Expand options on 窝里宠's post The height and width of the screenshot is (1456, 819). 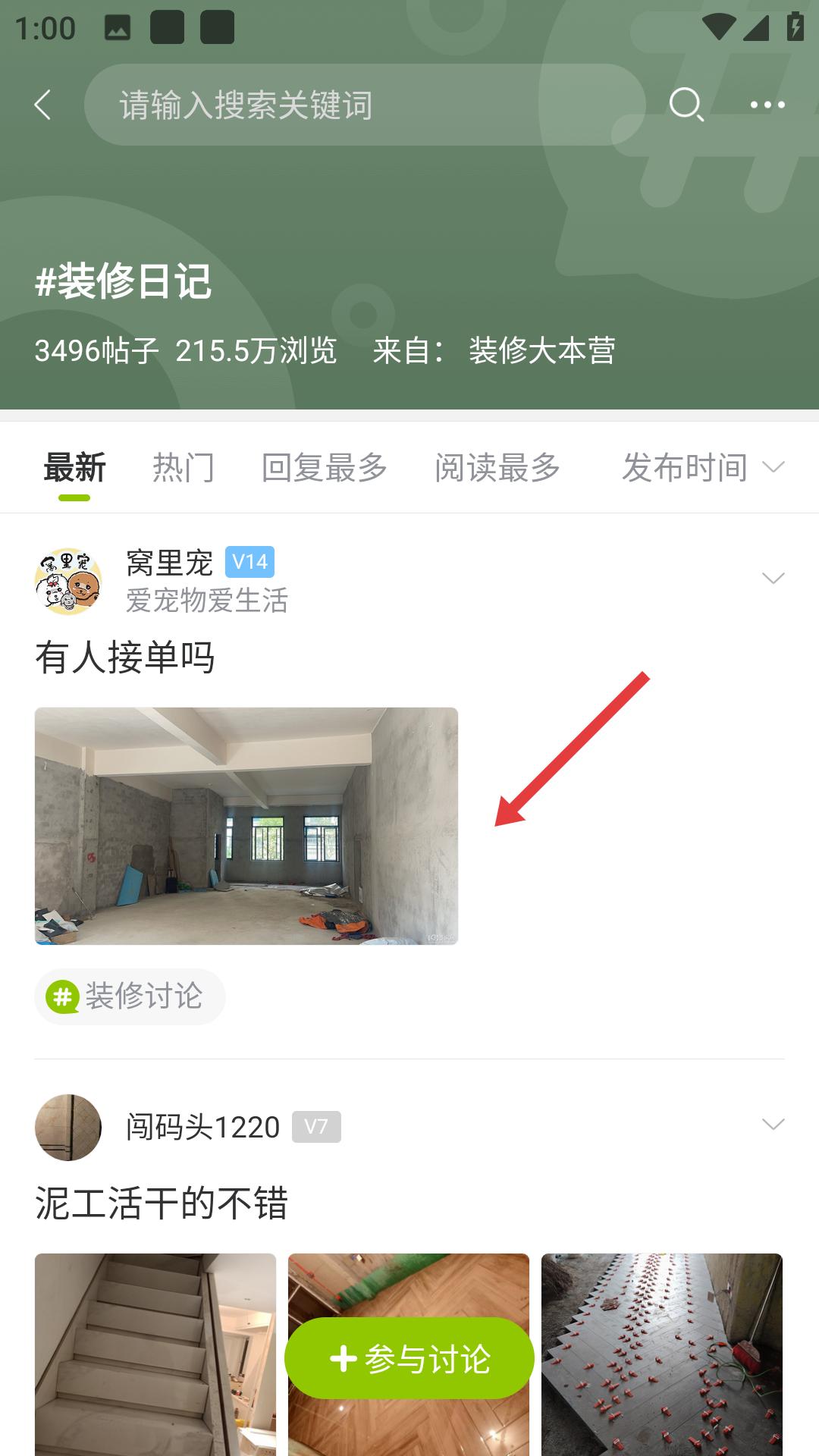click(774, 576)
